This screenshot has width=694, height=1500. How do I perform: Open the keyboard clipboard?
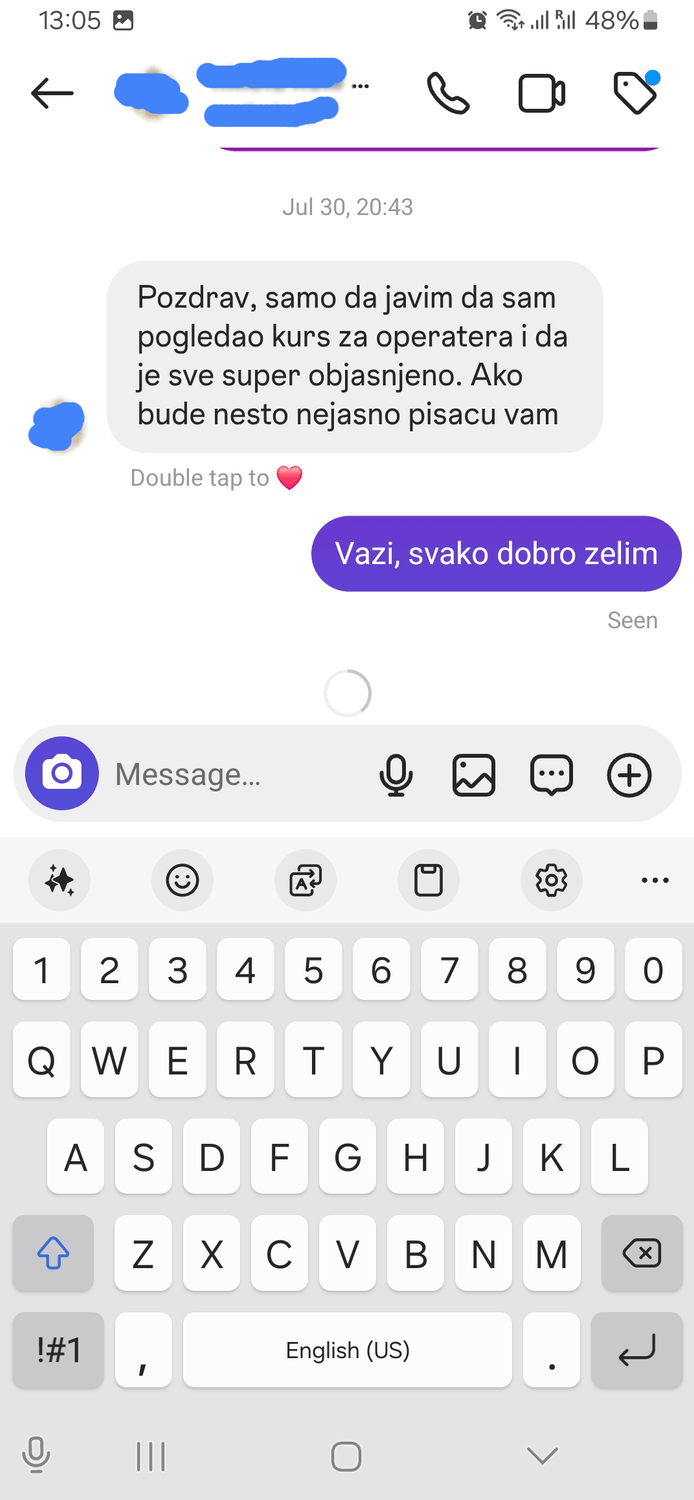pyautogui.click(x=428, y=880)
